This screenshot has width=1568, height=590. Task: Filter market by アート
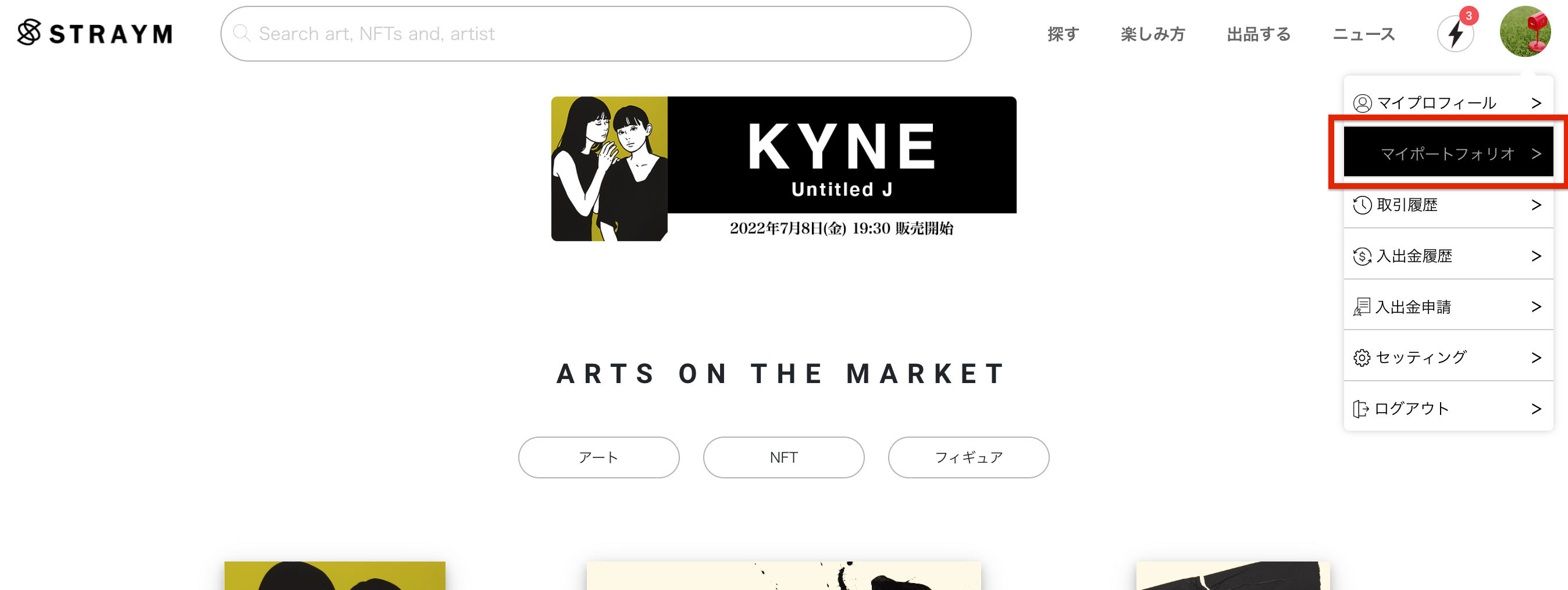(598, 457)
